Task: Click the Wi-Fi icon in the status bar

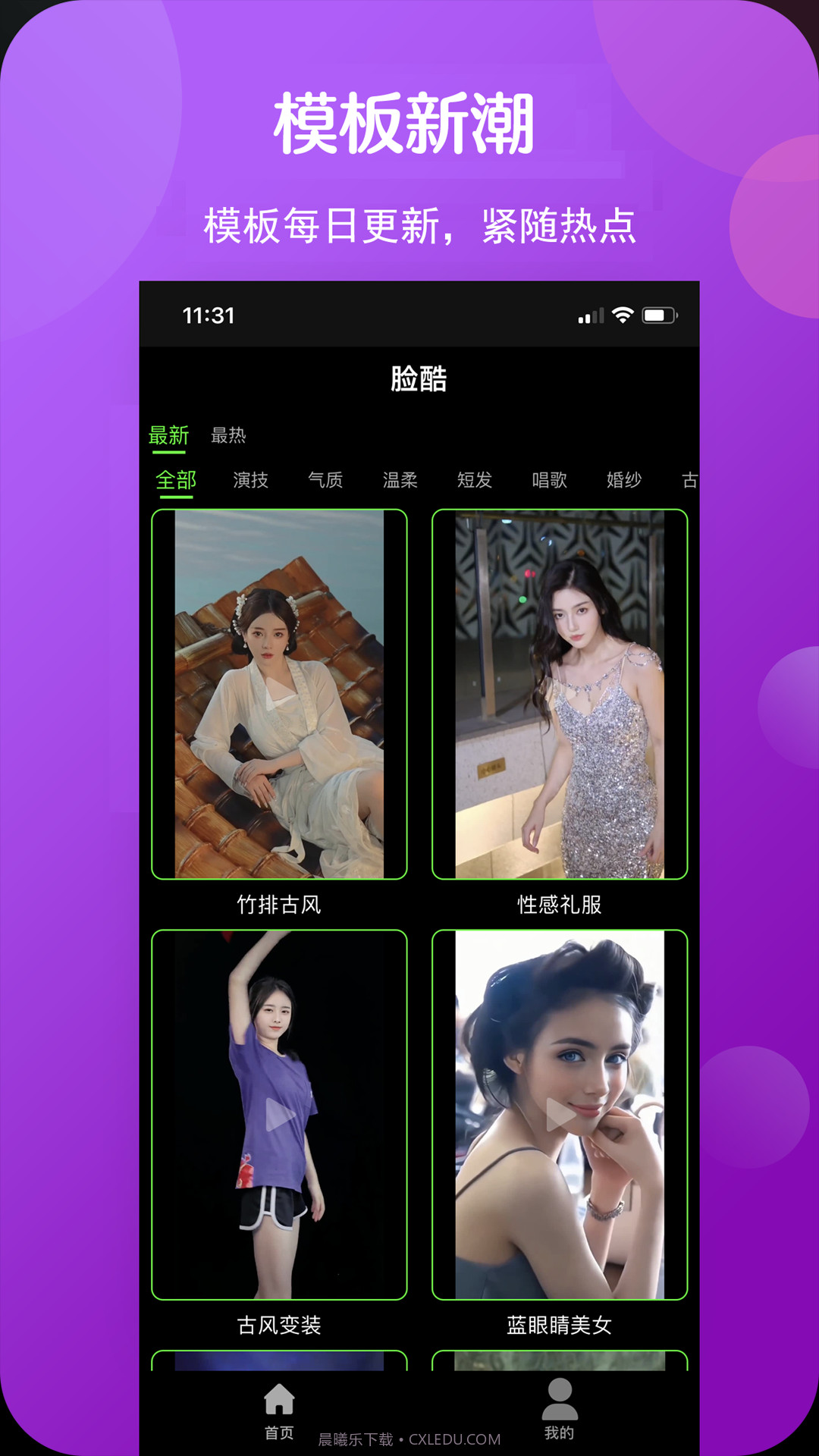Action: pyautogui.click(x=624, y=313)
